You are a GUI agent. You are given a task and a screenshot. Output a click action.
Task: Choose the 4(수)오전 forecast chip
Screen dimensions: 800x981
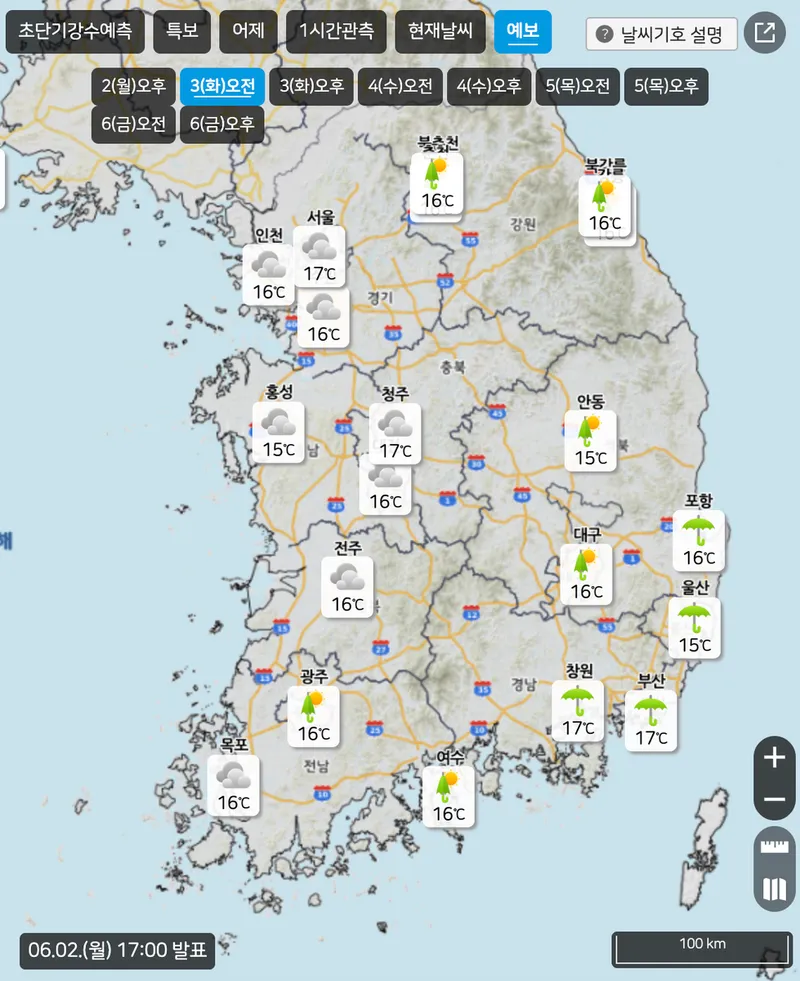click(x=400, y=86)
